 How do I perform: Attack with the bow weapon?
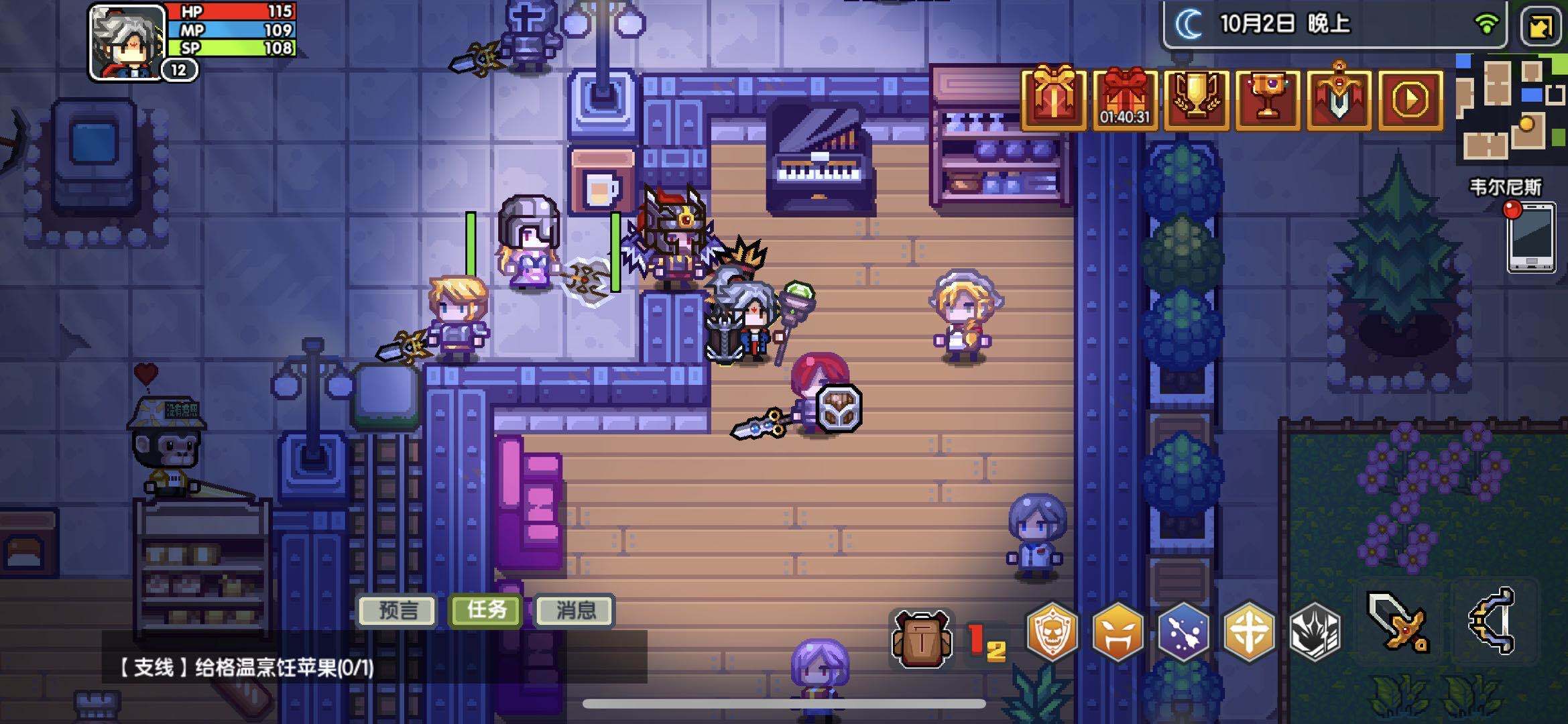tap(1492, 621)
